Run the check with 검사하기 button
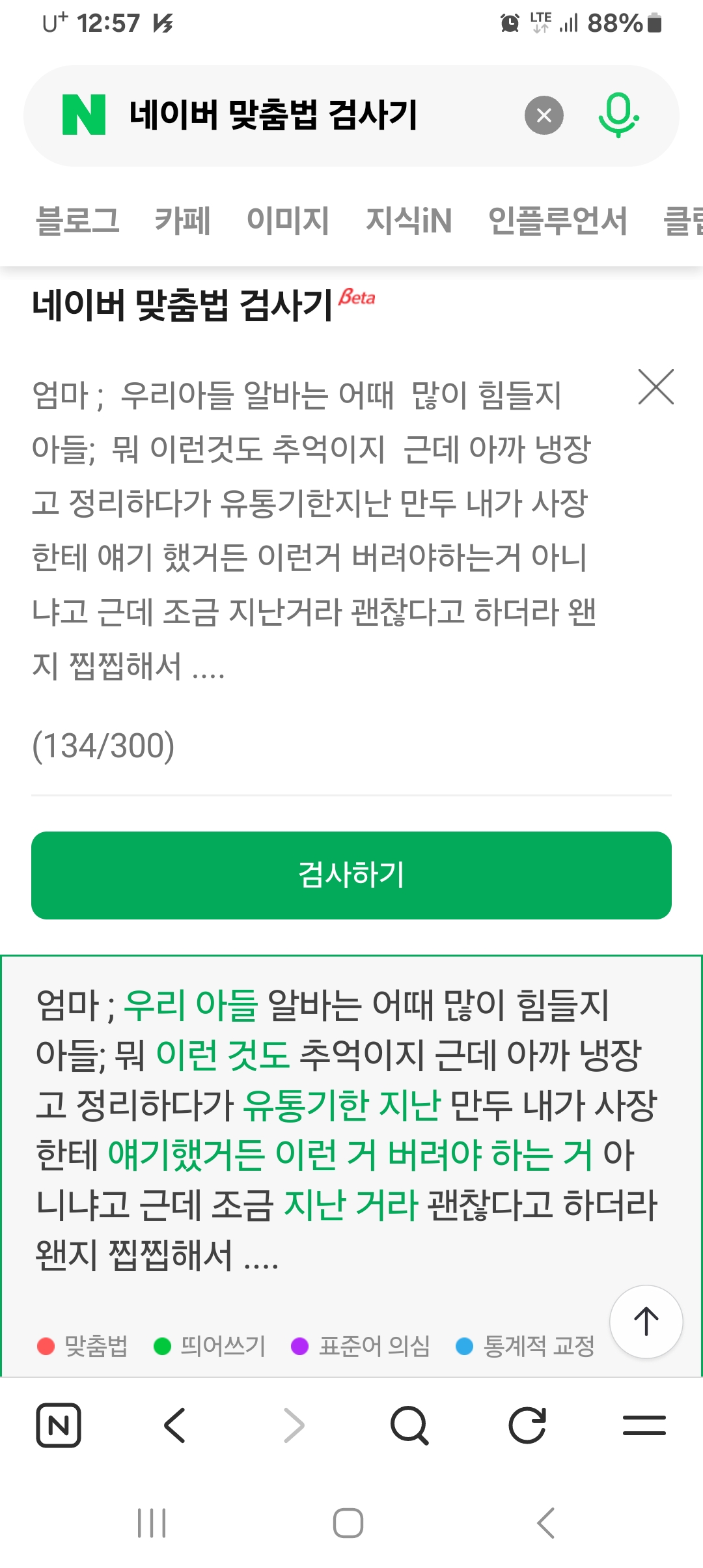Viewport: 703px width, 1568px height. coord(351,875)
